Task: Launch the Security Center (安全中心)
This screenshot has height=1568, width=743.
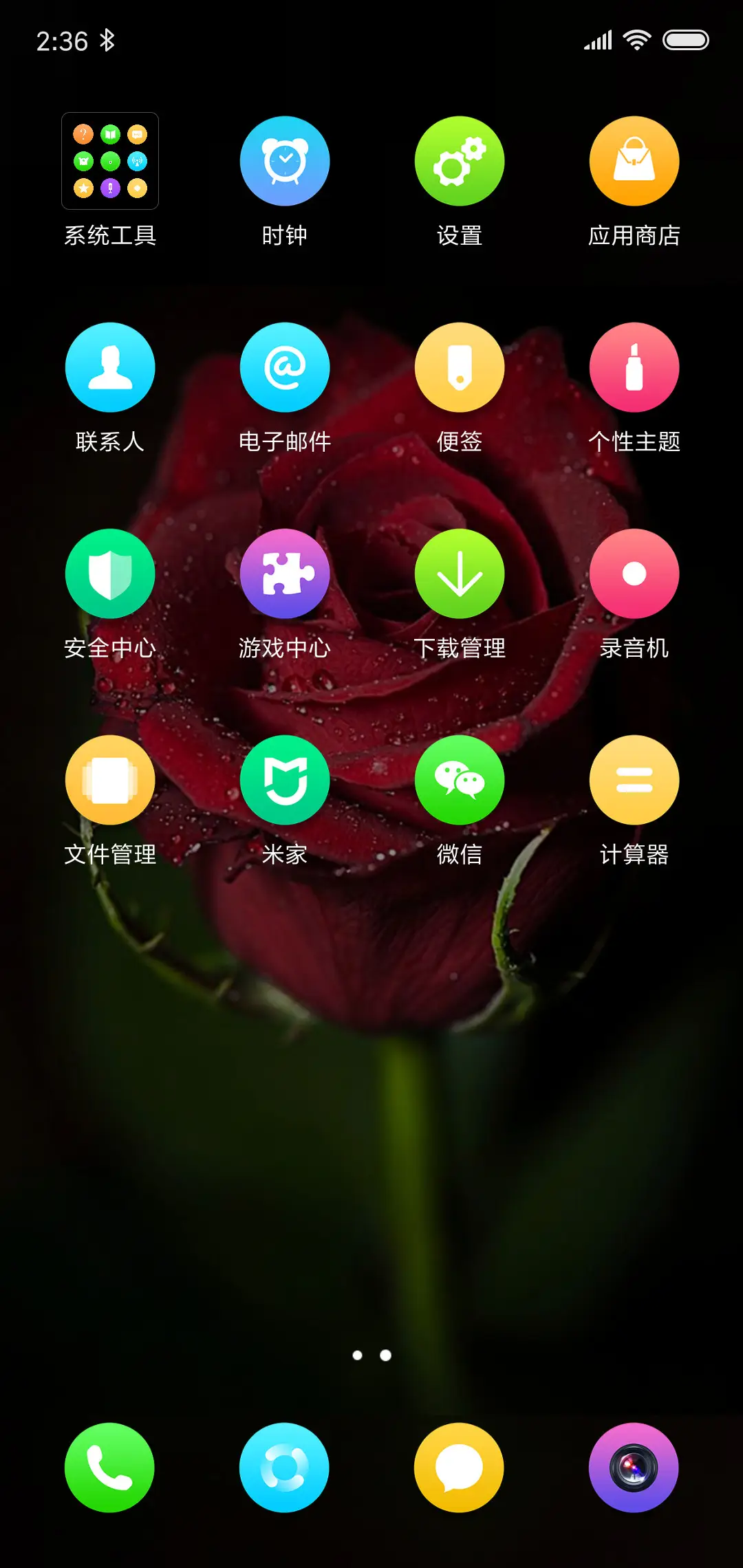Action: pyautogui.click(x=110, y=573)
